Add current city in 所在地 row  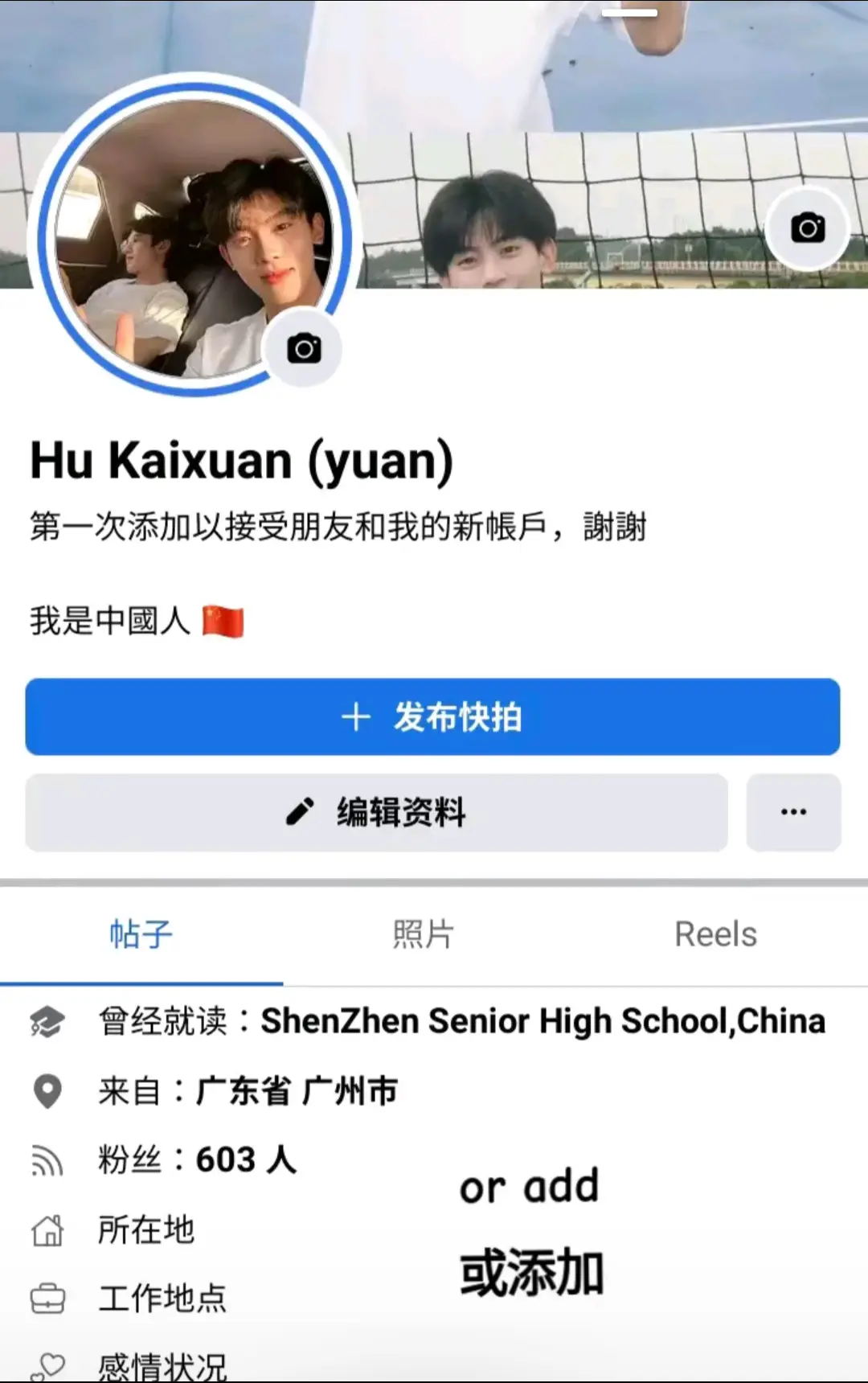coord(146,1229)
